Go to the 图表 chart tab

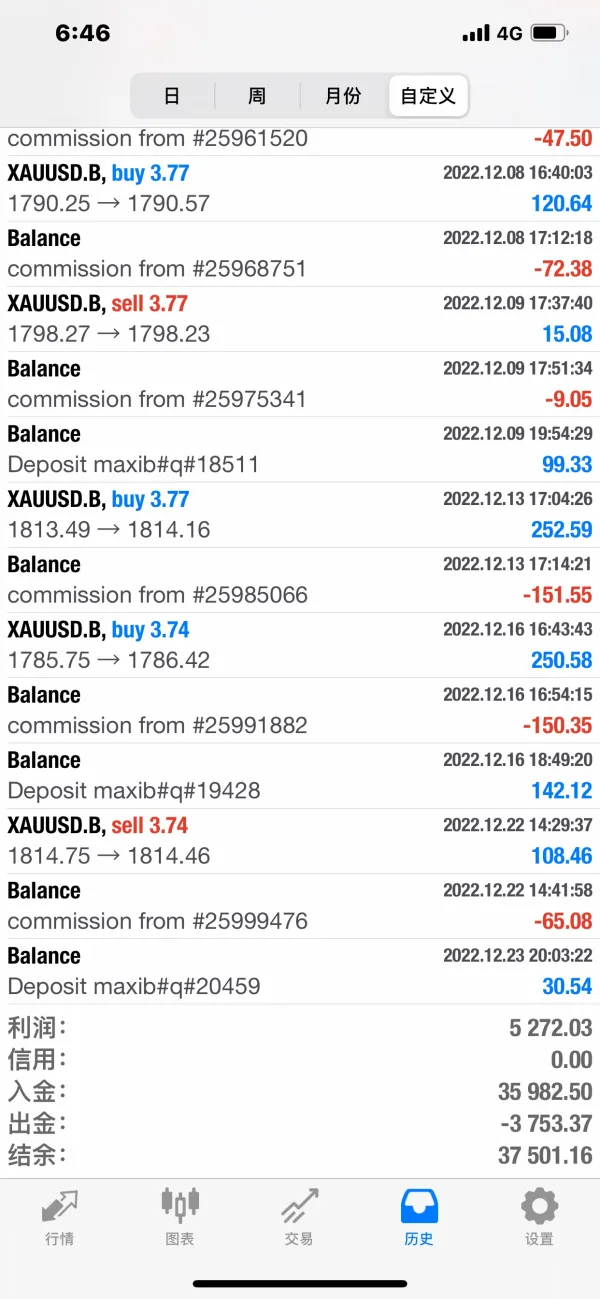[x=180, y=1216]
